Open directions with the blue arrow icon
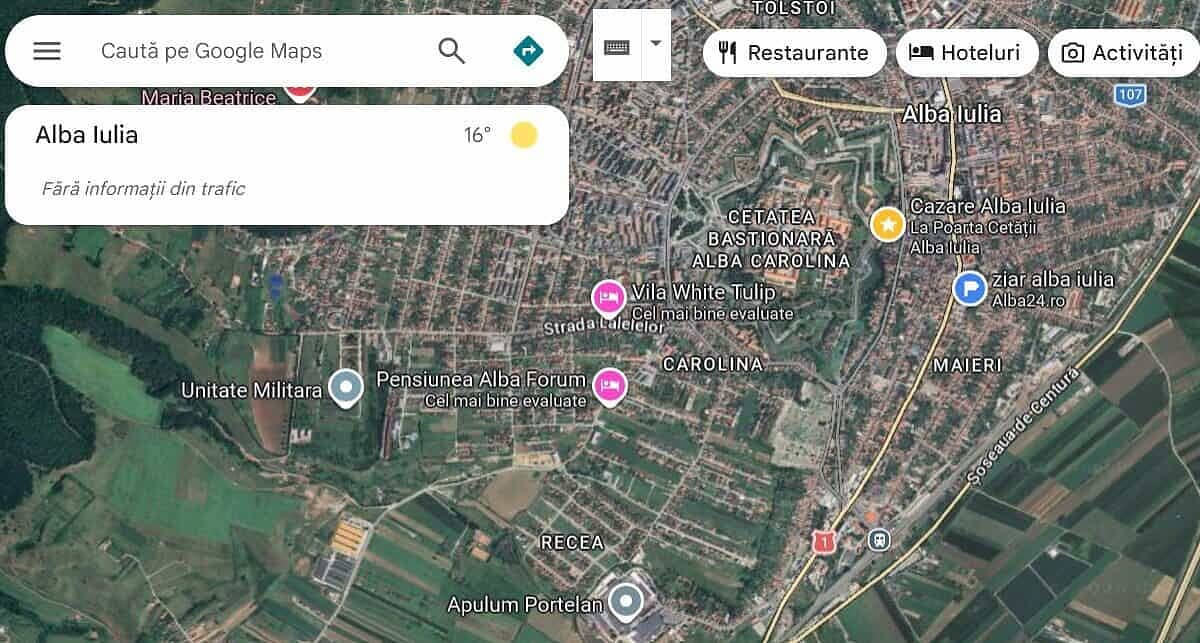The width and height of the screenshot is (1200, 643). click(528, 51)
